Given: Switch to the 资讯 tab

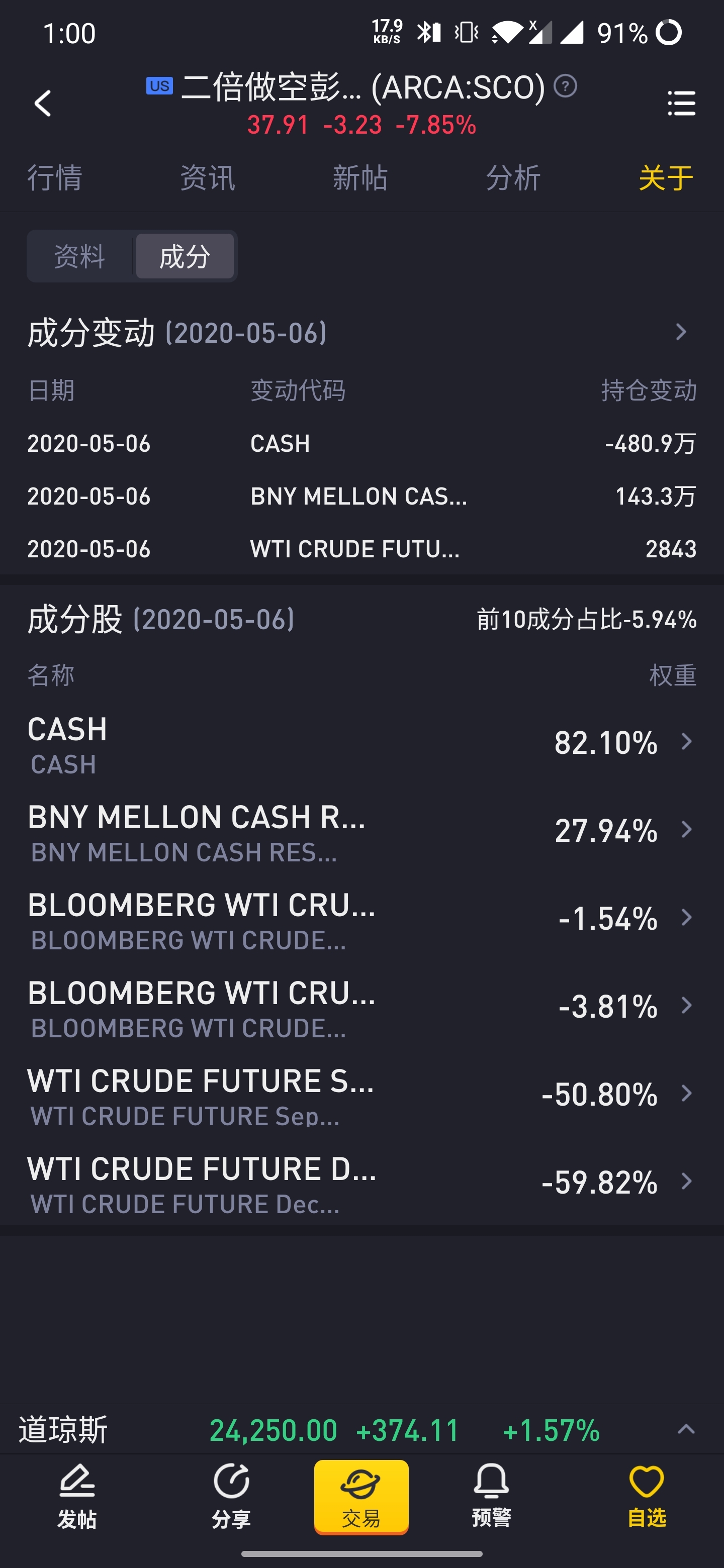Looking at the screenshot, I should 208,178.
